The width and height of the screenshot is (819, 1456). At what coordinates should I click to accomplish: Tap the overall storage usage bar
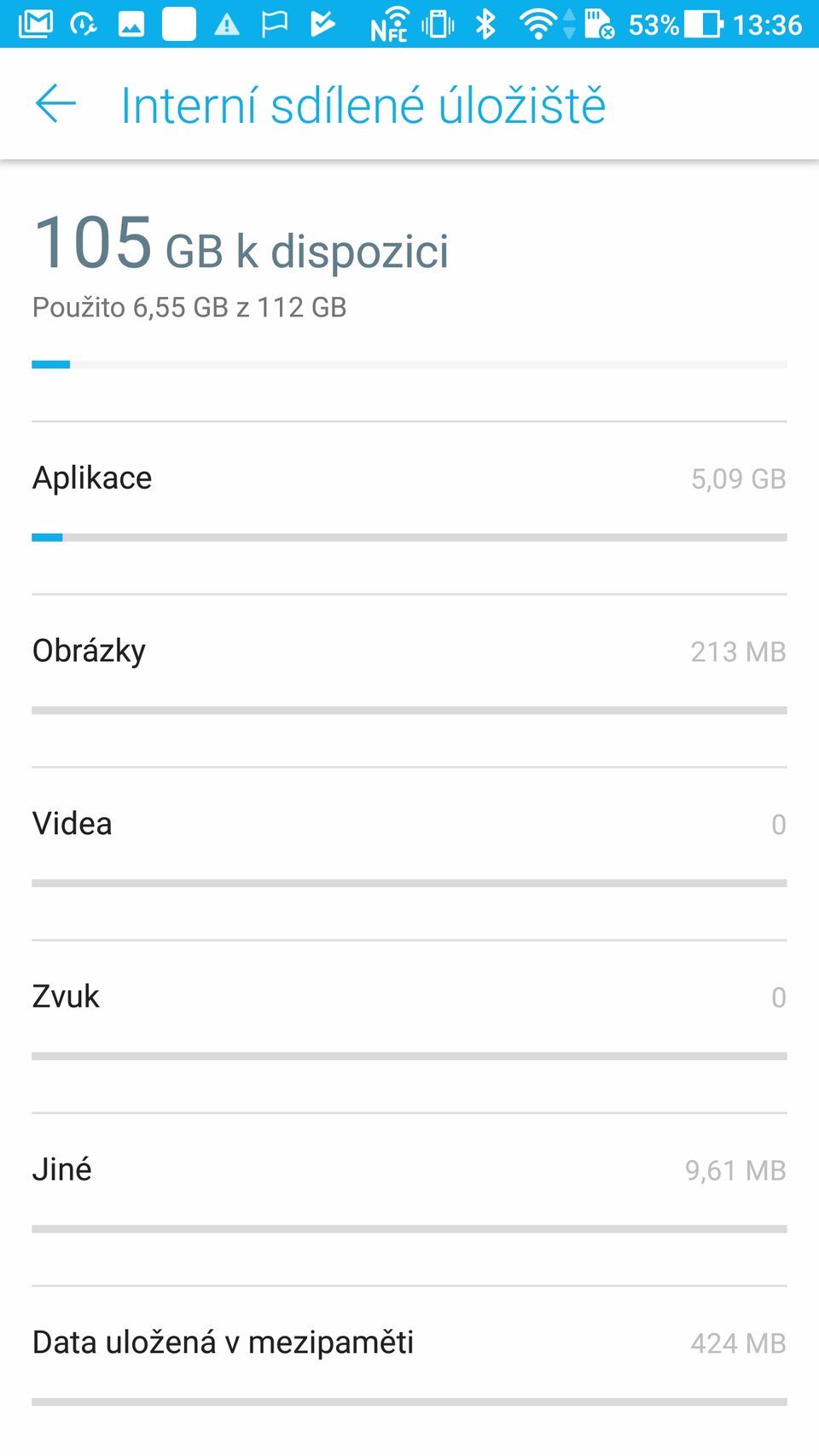(x=409, y=363)
